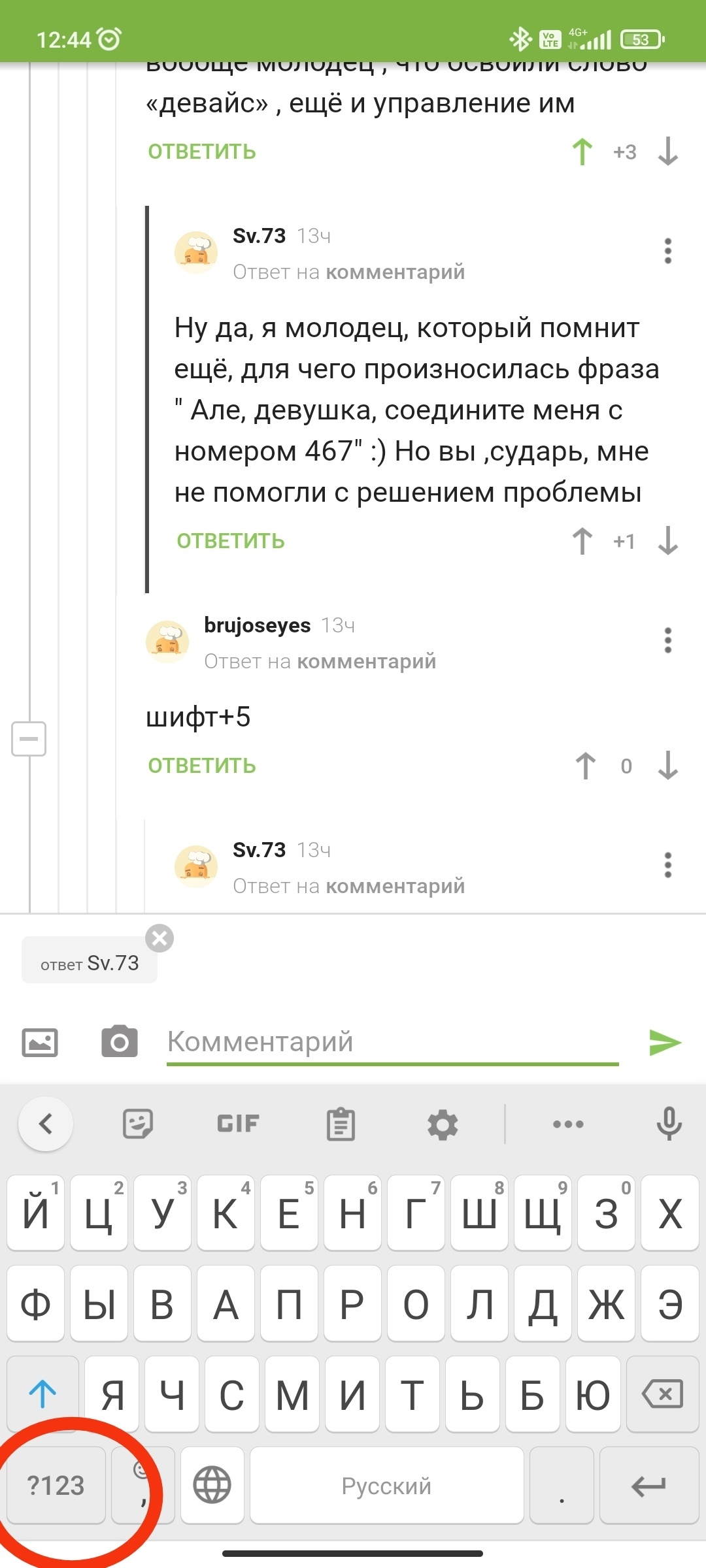706x1568 pixels.
Task: Focus the Комментарий text field
Action: (392, 1042)
